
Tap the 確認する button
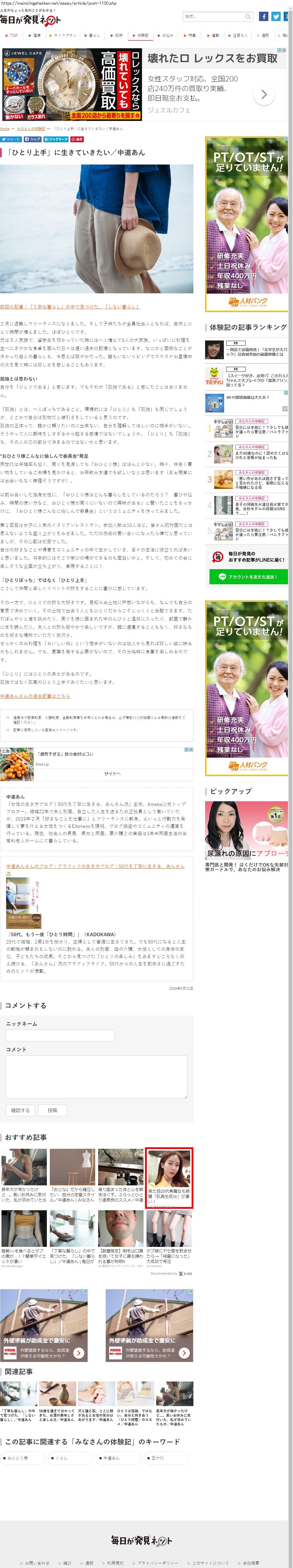click(x=20, y=1110)
